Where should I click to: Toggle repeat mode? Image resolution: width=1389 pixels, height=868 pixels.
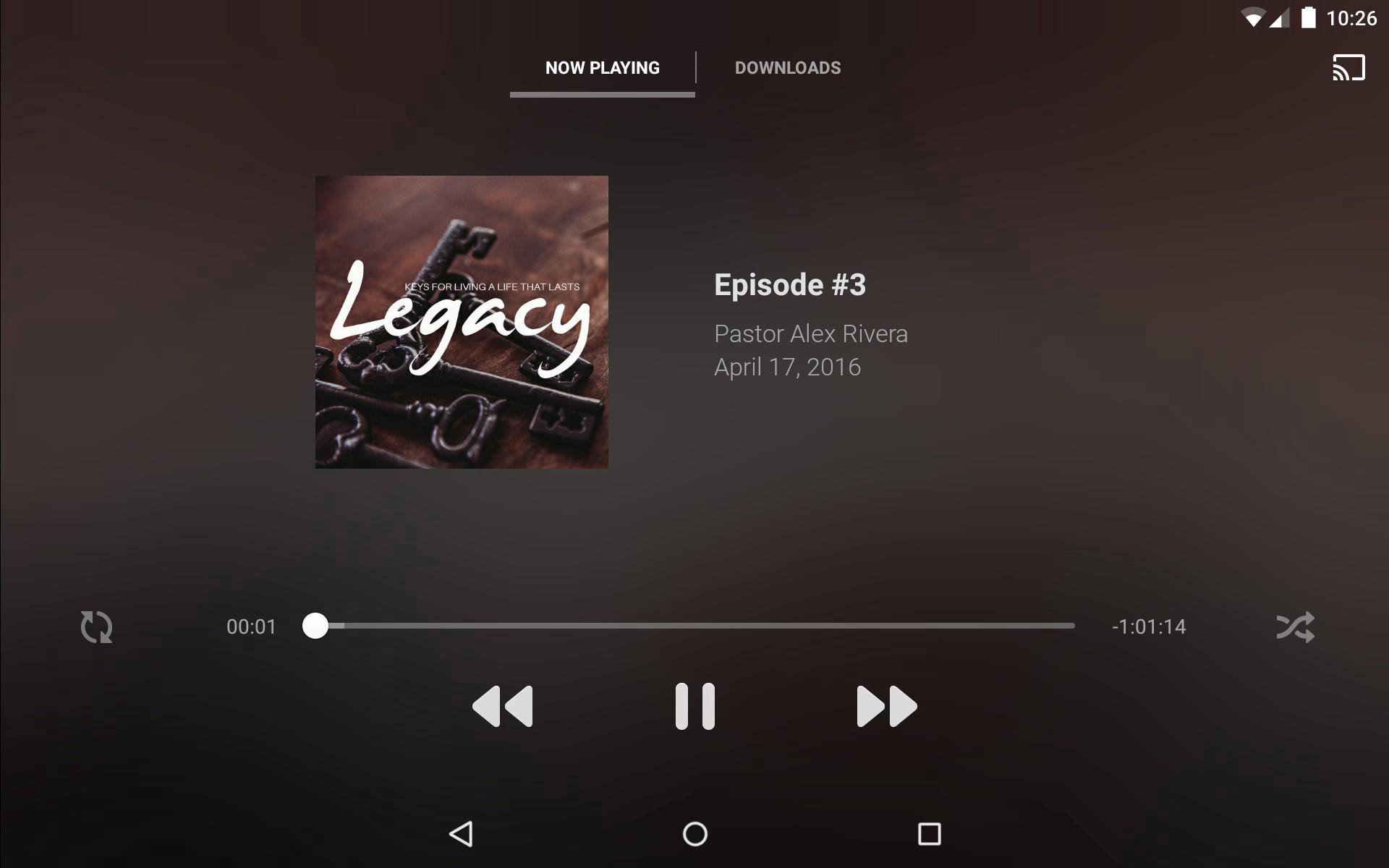tap(96, 626)
